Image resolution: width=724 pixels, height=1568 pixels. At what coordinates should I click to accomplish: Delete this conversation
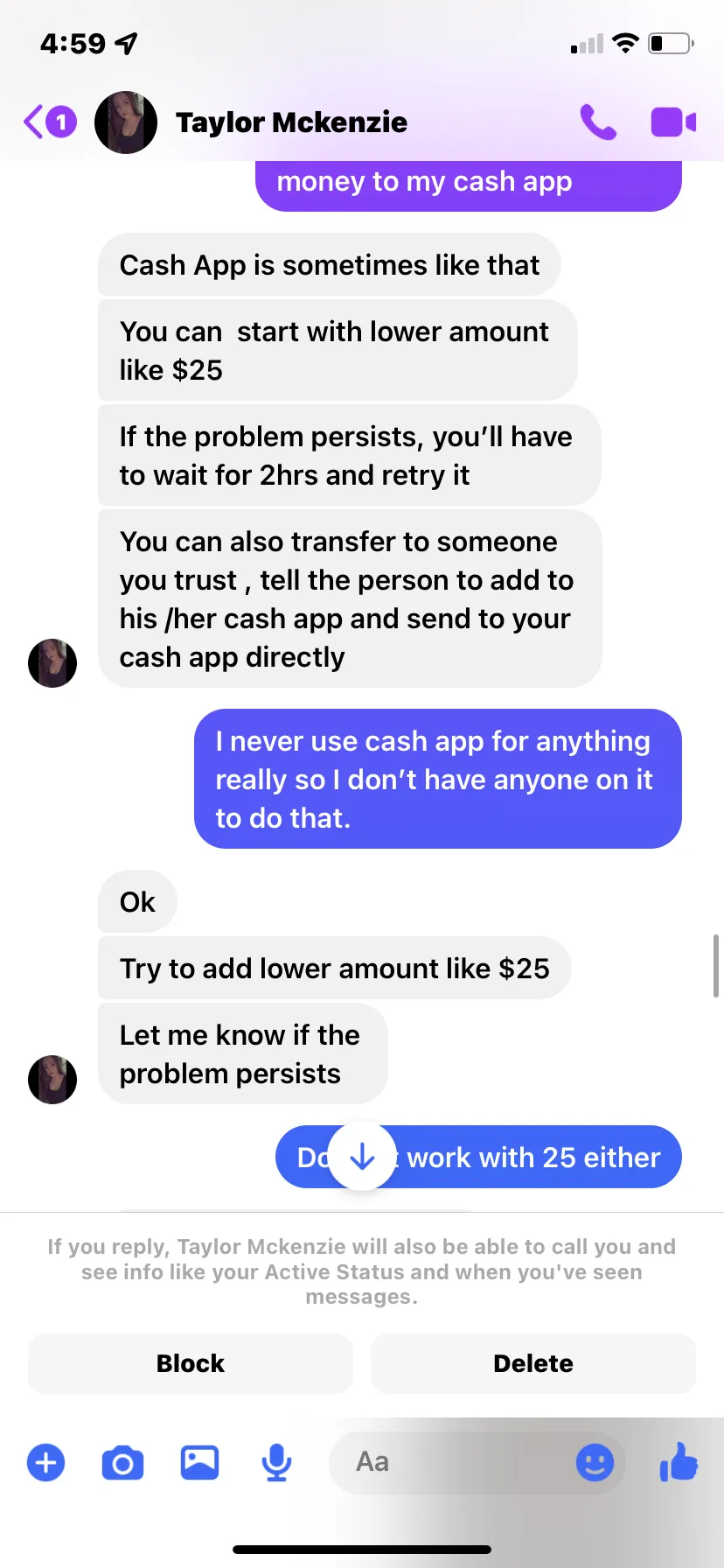pos(533,1363)
